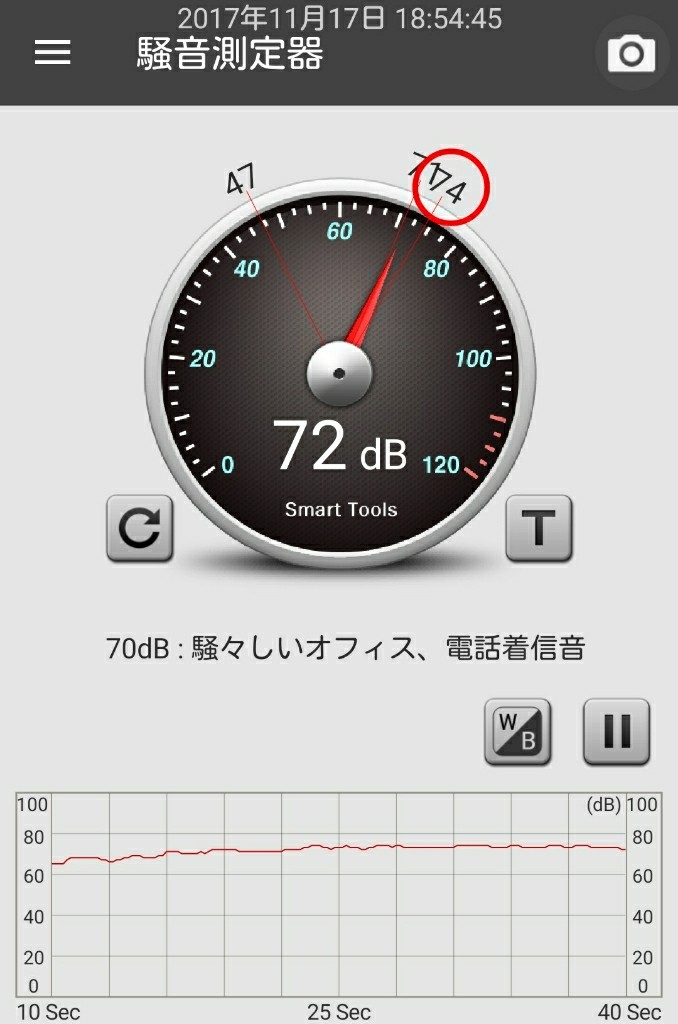The image size is (678, 1024).
Task: Open the hamburger drawer menu
Action: [53, 53]
